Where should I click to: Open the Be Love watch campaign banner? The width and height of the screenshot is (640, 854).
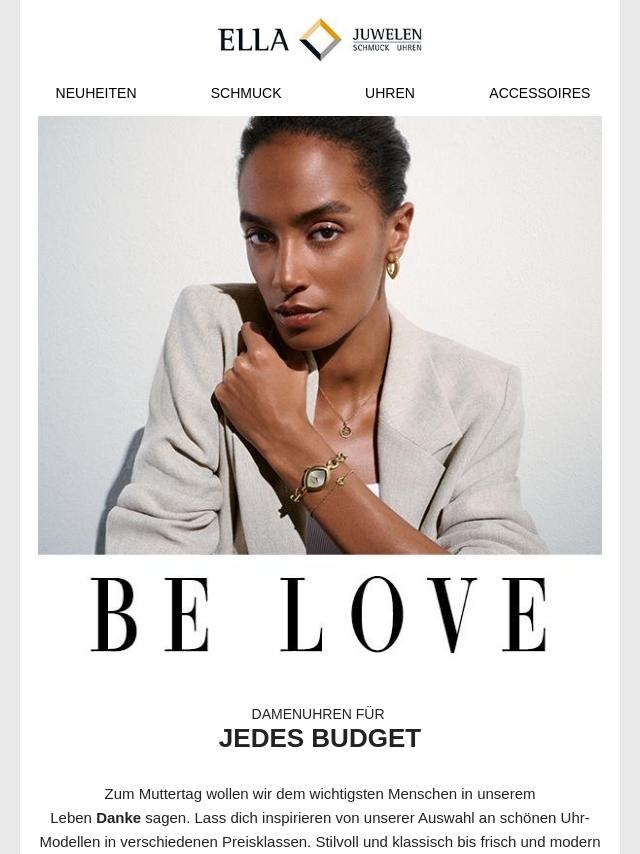click(320, 390)
